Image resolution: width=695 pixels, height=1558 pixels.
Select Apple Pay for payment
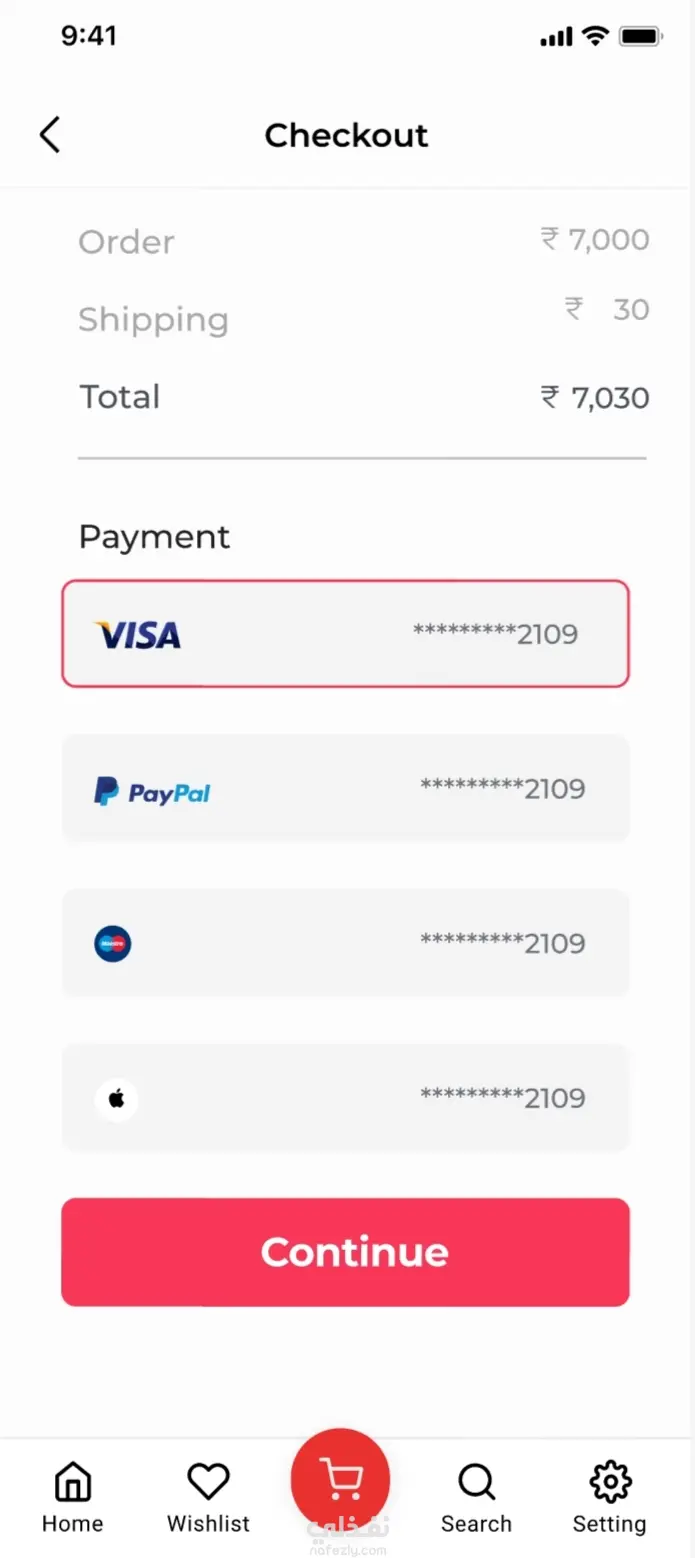345,1098
